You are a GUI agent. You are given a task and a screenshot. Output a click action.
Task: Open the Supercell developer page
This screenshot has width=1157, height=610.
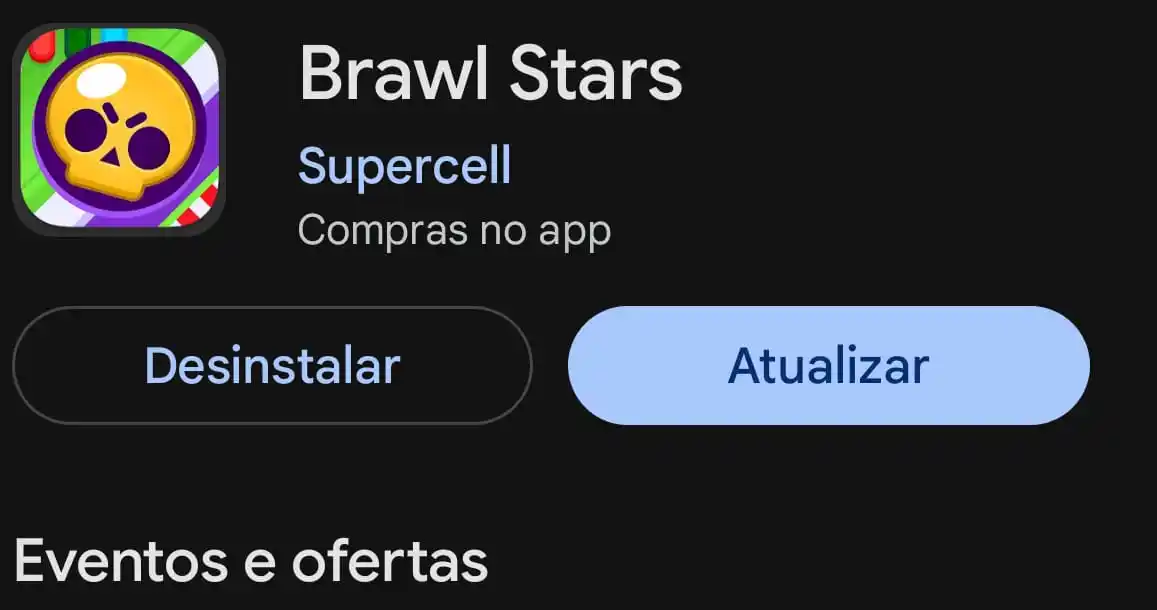(405, 166)
